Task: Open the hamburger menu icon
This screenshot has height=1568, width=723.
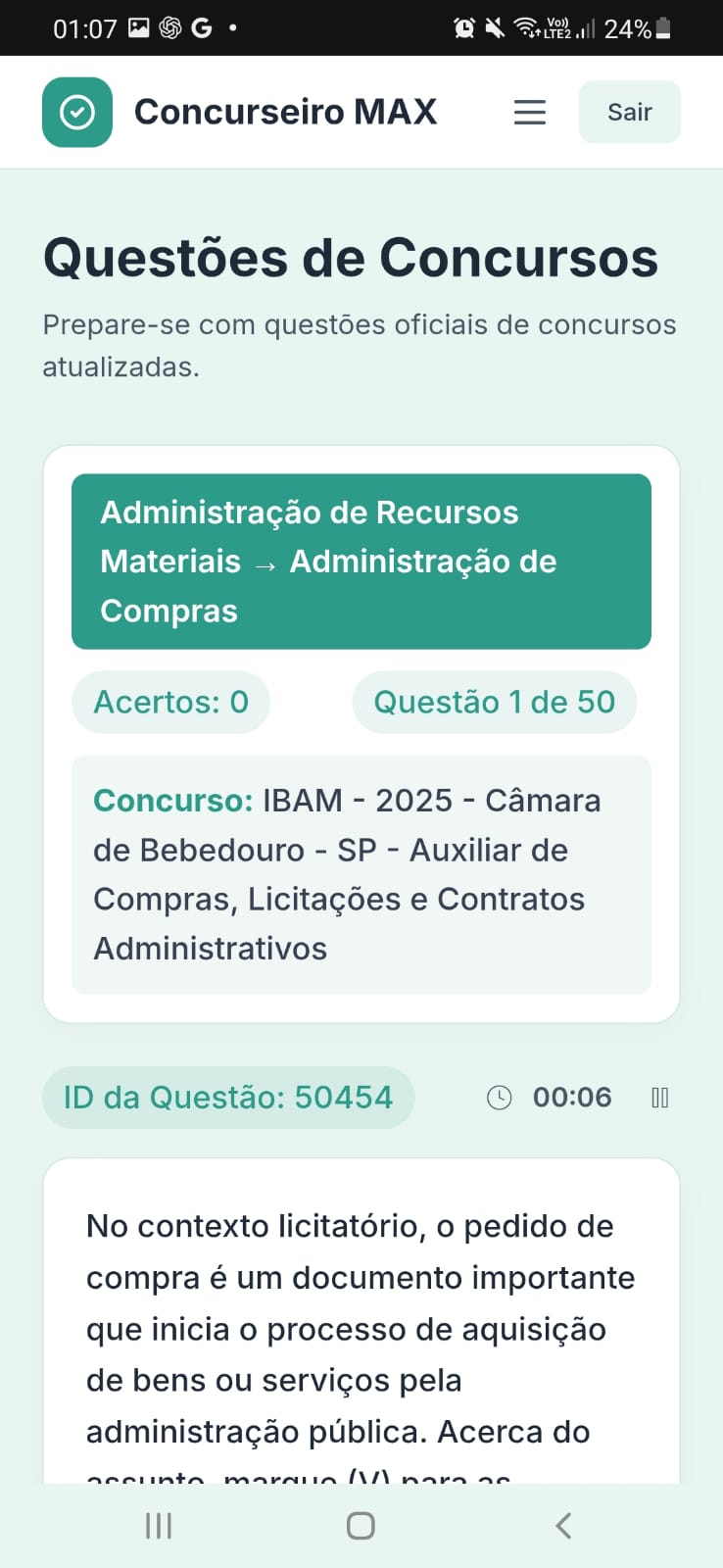Action: click(529, 111)
